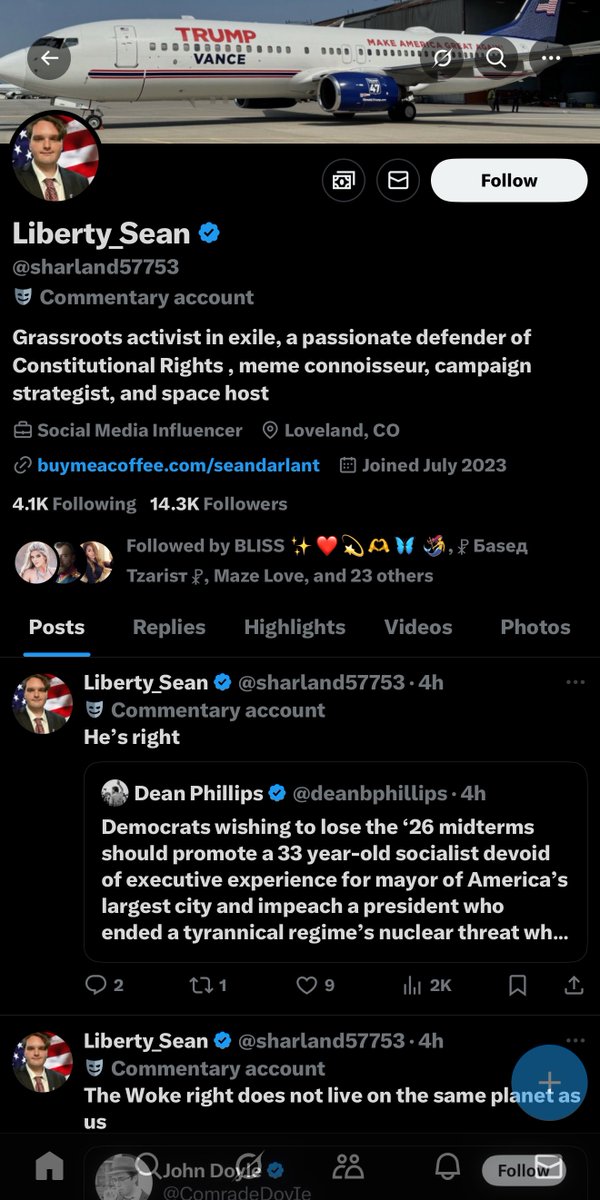600x1200 pixels.
Task: Bookmark the "He's right" post
Action: [x=518, y=985]
